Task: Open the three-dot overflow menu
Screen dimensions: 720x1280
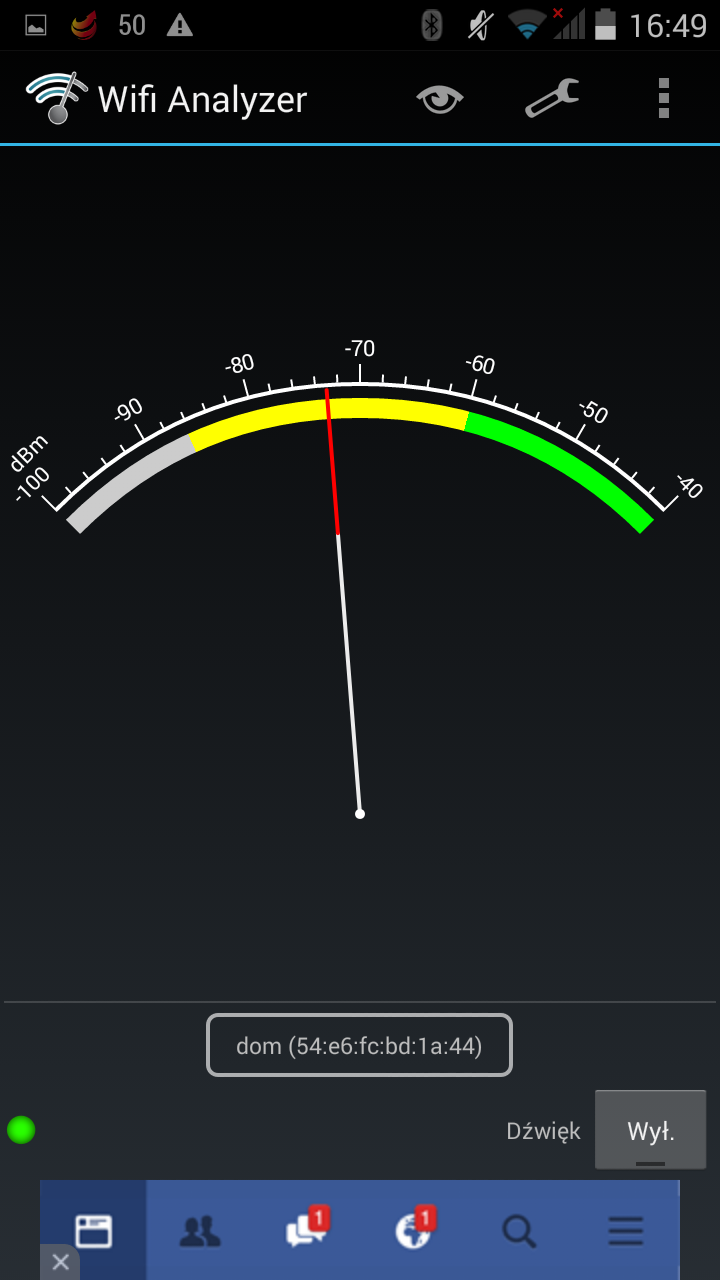Action: pyautogui.click(x=664, y=98)
